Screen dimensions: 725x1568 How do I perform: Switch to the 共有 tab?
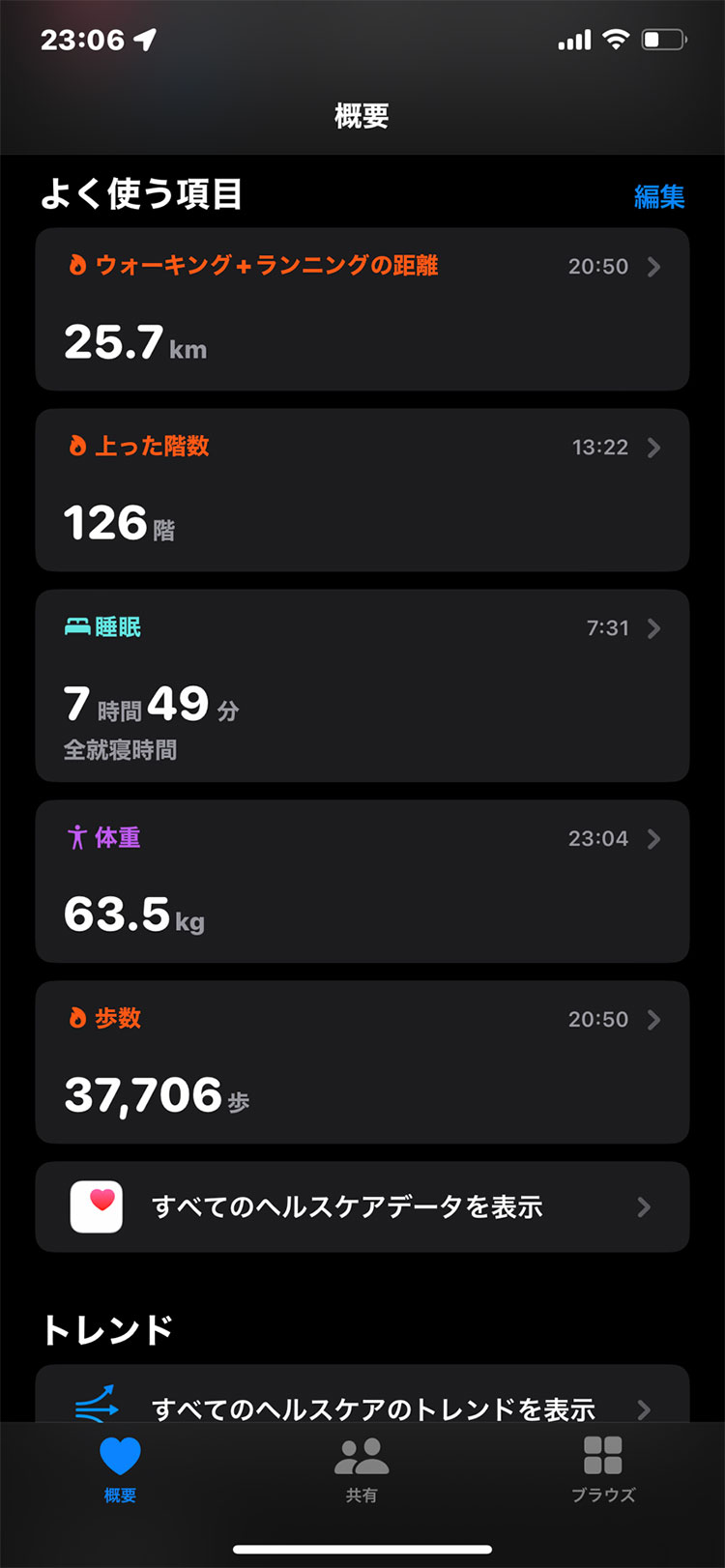[362, 1467]
